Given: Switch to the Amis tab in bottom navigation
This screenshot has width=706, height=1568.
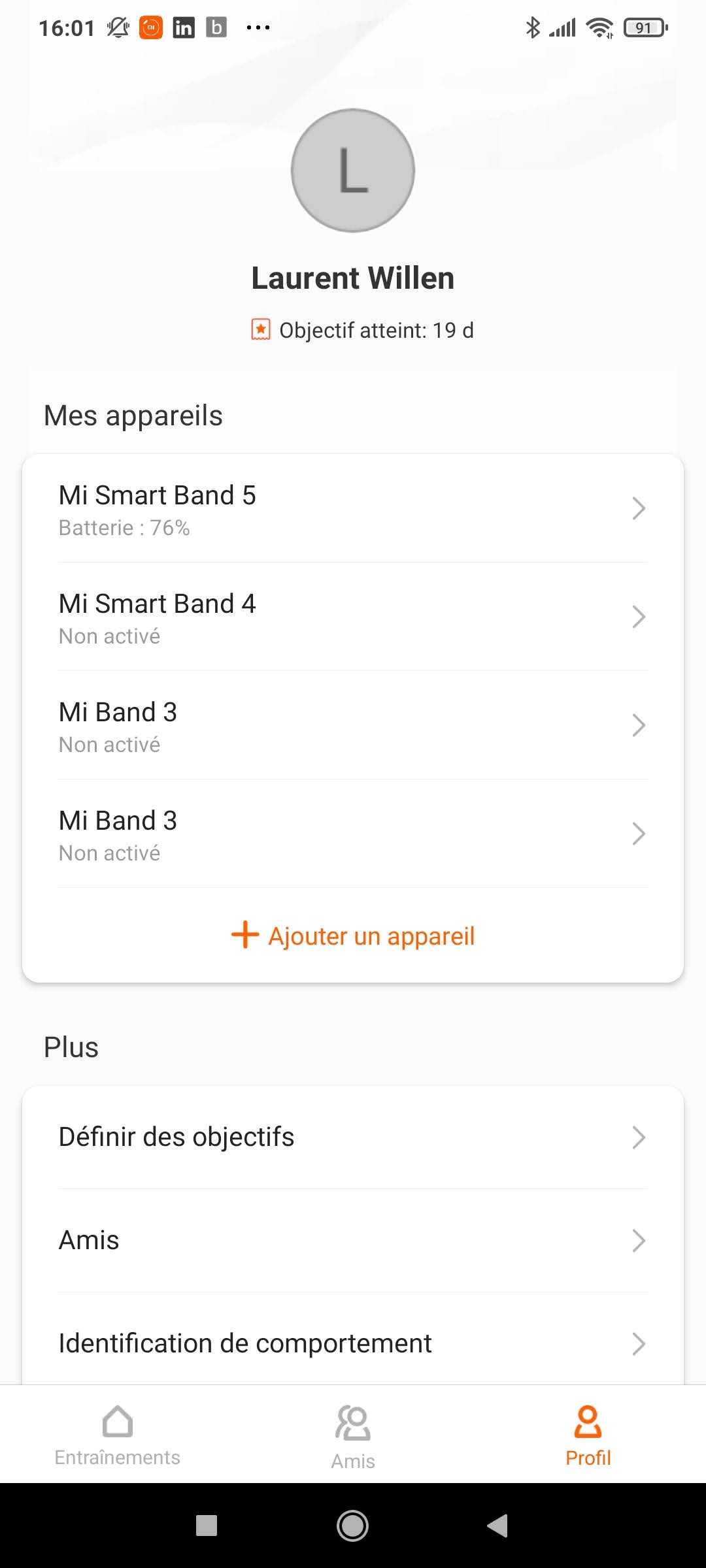Looking at the screenshot, I should pyautogui.click(x=353, y=1435).
